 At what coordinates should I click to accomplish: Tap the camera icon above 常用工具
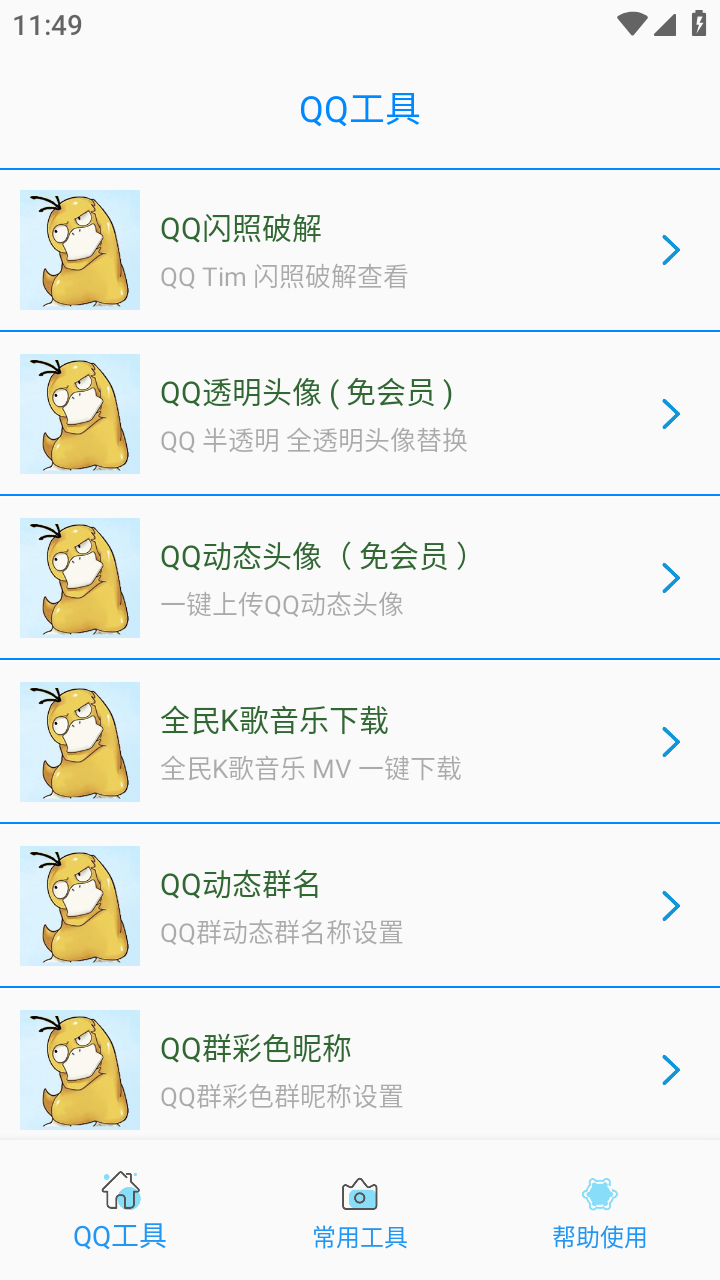point(359,1193)
